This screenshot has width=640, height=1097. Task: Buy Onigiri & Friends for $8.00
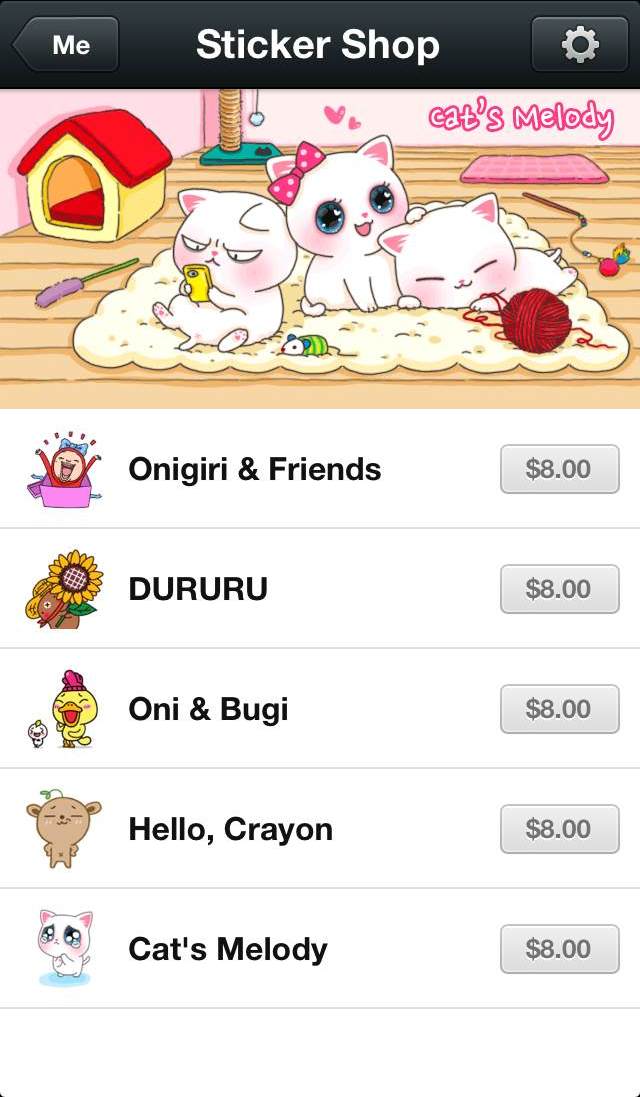click(x=559, y=469)
